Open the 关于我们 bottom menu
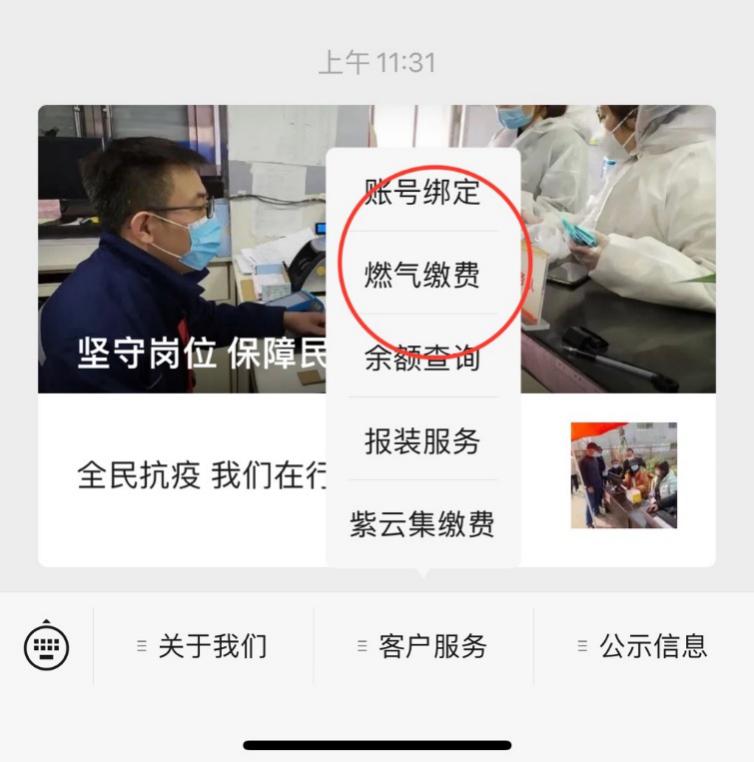Screen dimensions: 754x762 (x=203, y=646)
